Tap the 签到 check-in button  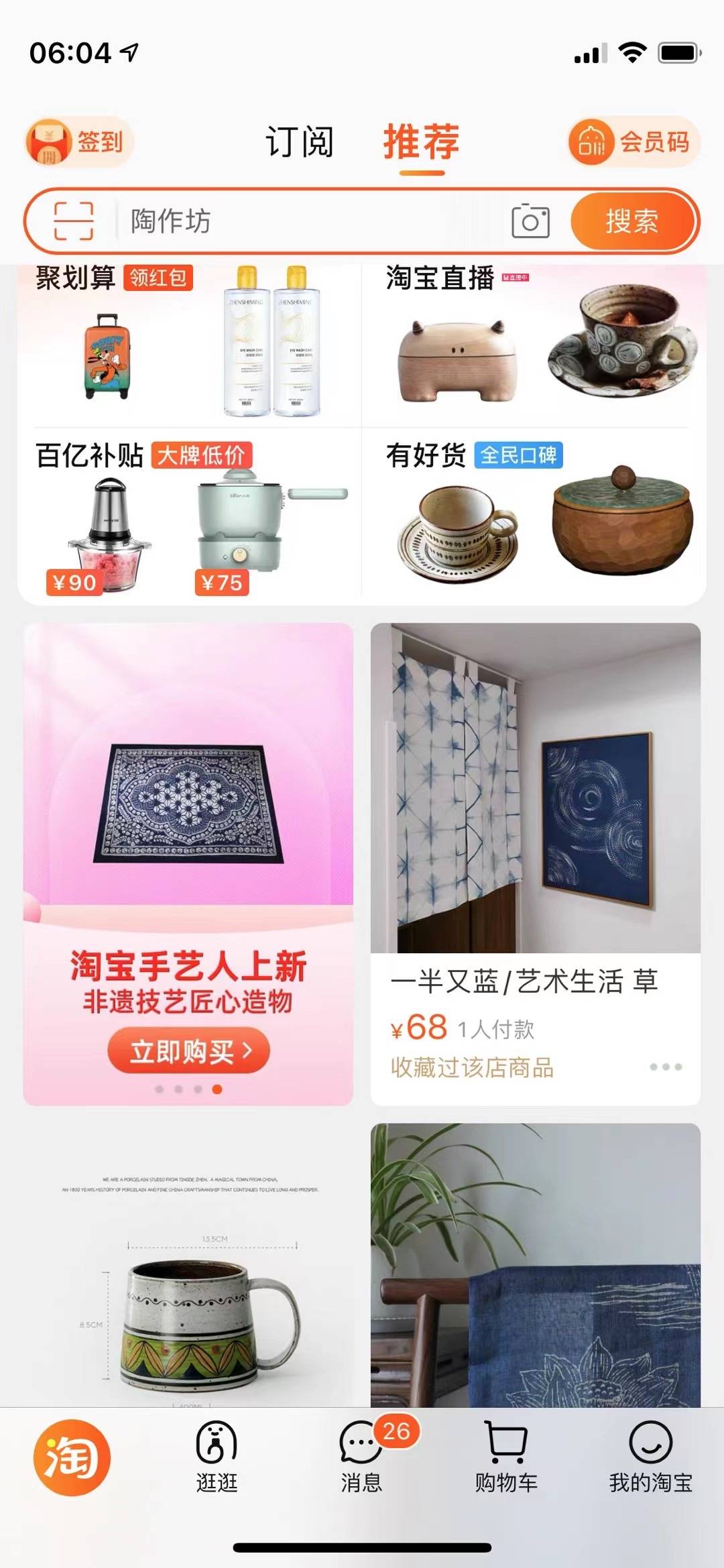(x=80, y=141)
